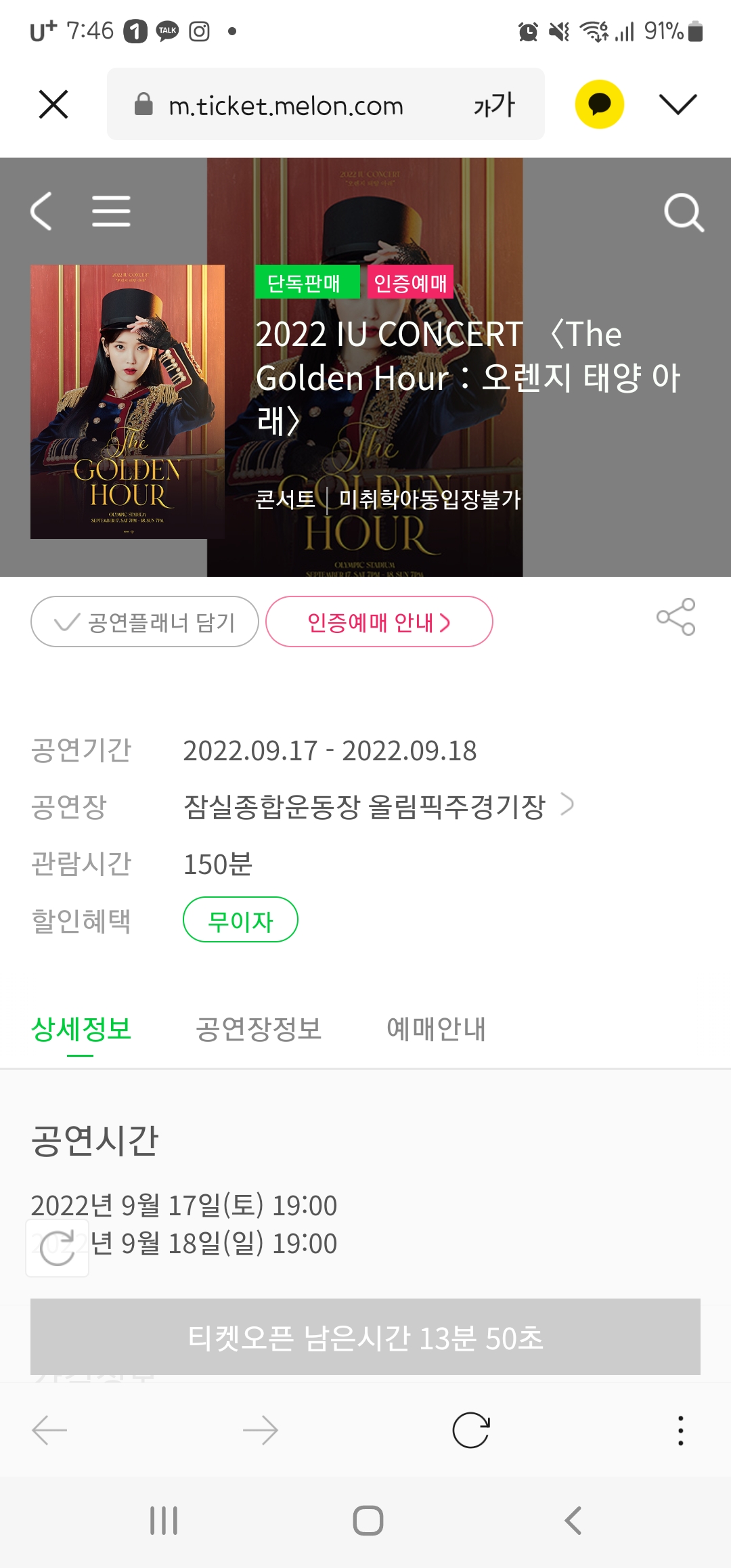The image size is (731, 1568).
Task: Collapse the browser view via top chevron
Action: 677,105
